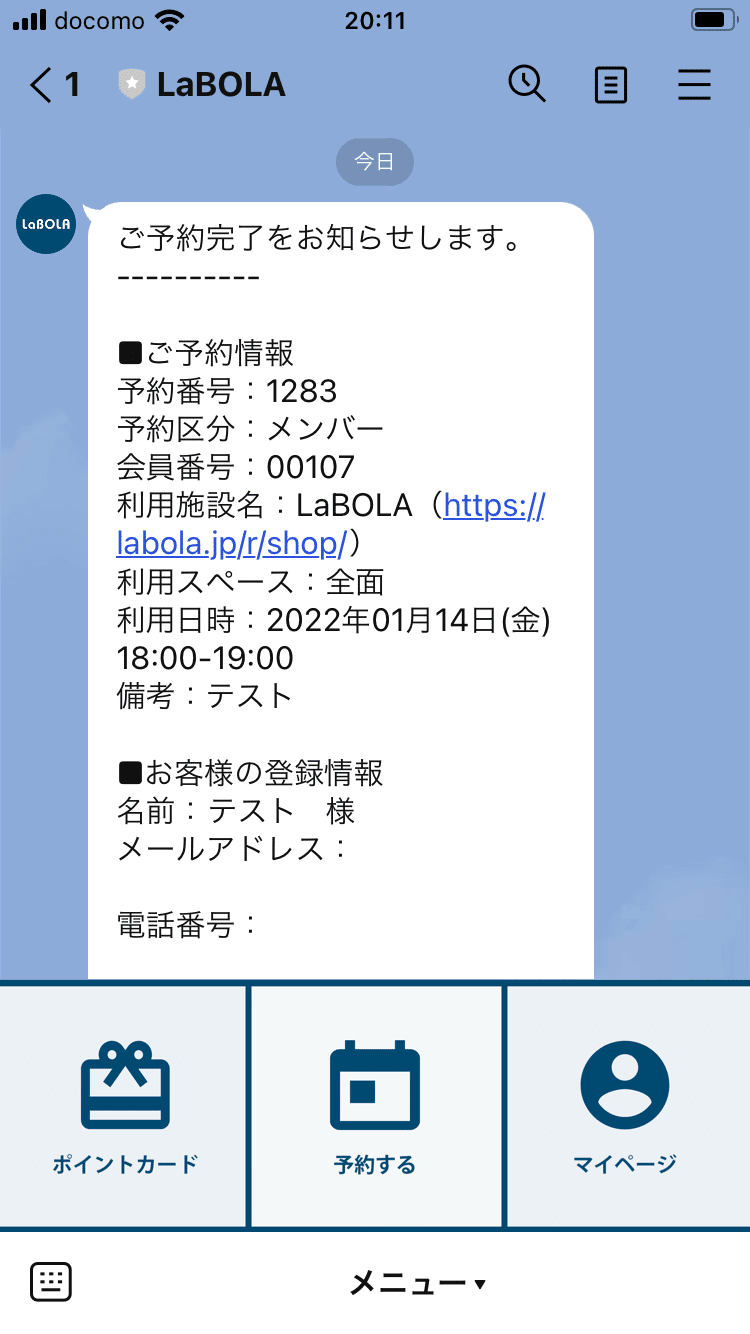Tap the 予約する calendar icon
This screenshot has height=1334, width=750.
(375, 1083)
